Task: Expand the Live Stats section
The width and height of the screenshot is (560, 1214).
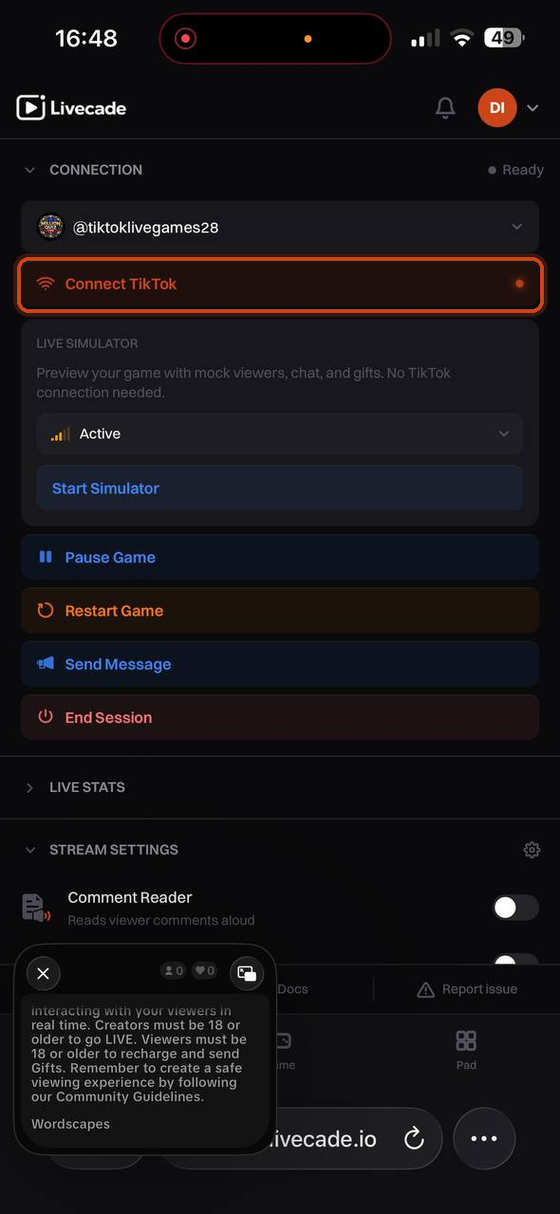Action: point(75,787)
